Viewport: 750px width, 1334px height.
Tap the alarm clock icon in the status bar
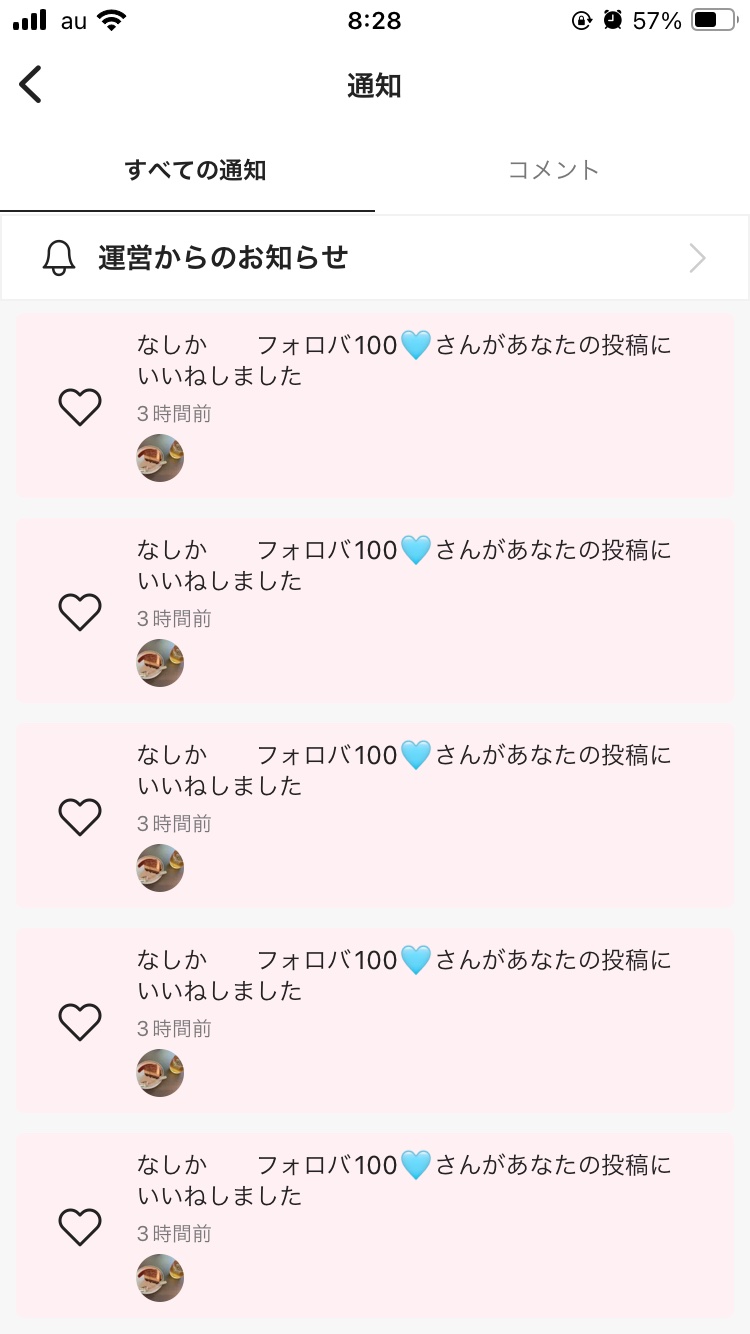point(614,18)
